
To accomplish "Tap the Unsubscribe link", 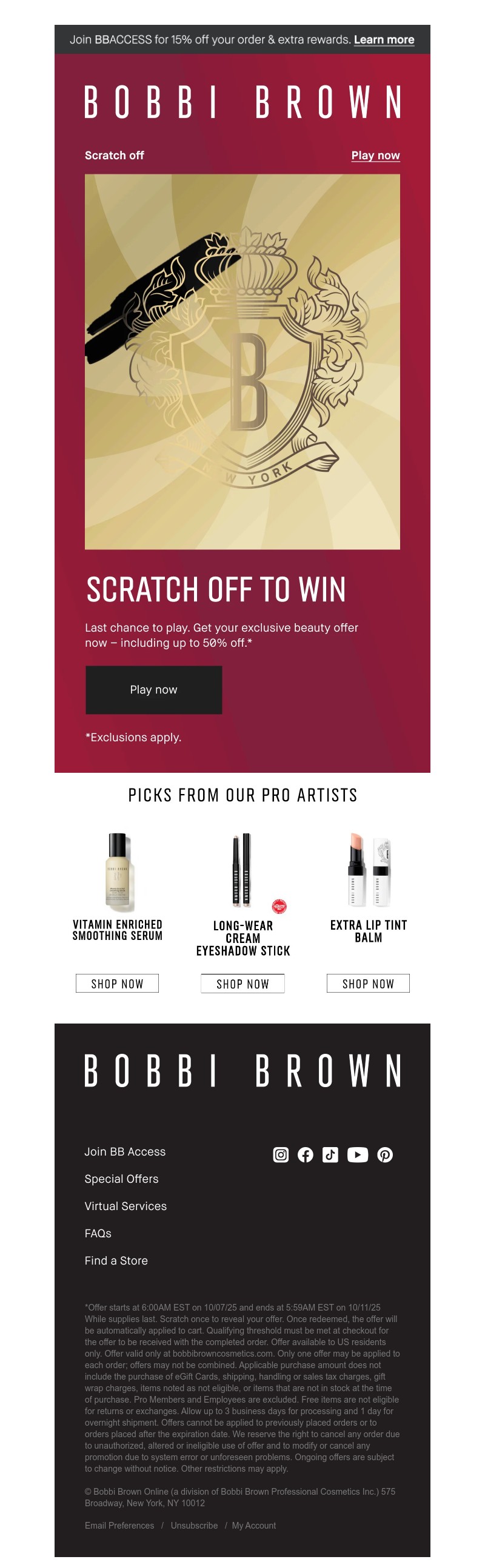I will (194, 1525).
